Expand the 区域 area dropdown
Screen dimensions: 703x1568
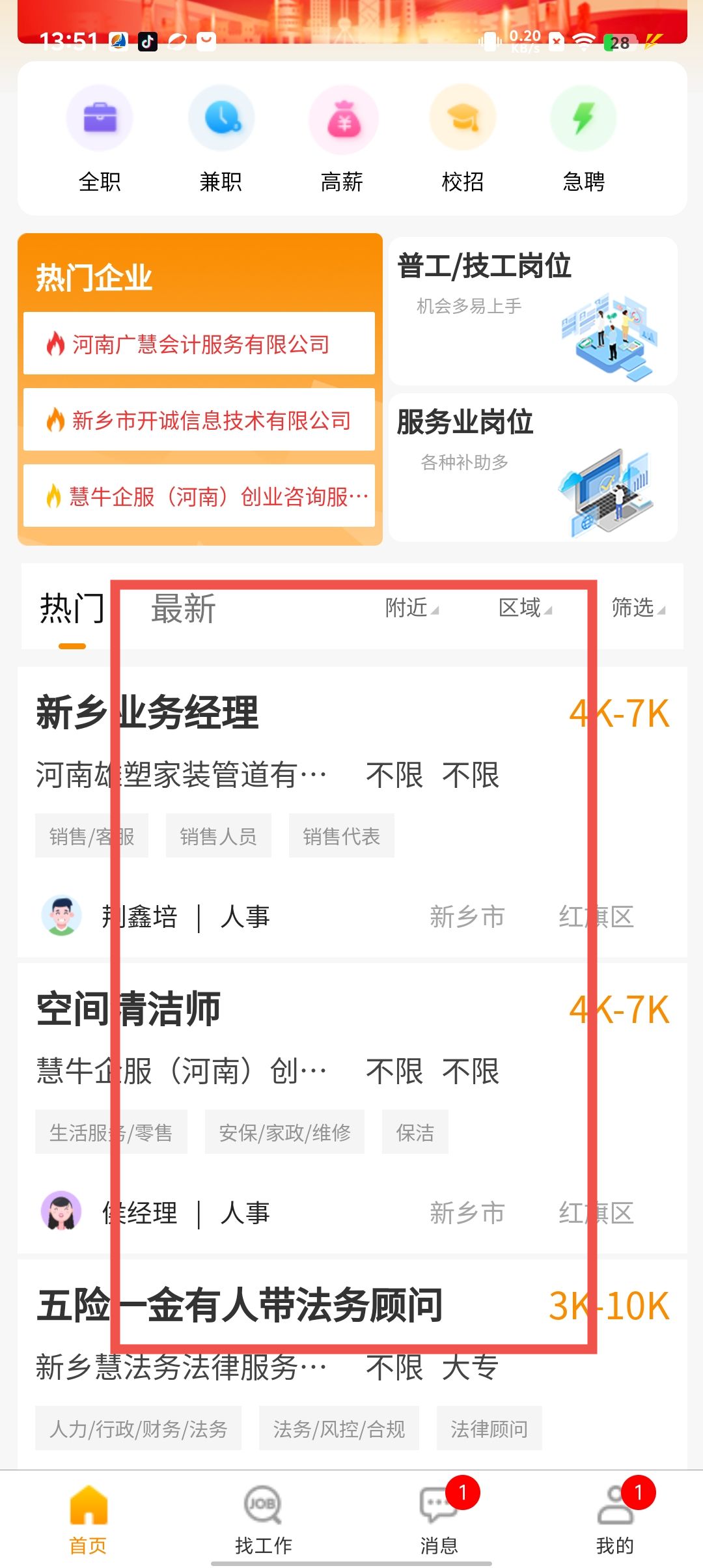(525, 608)
